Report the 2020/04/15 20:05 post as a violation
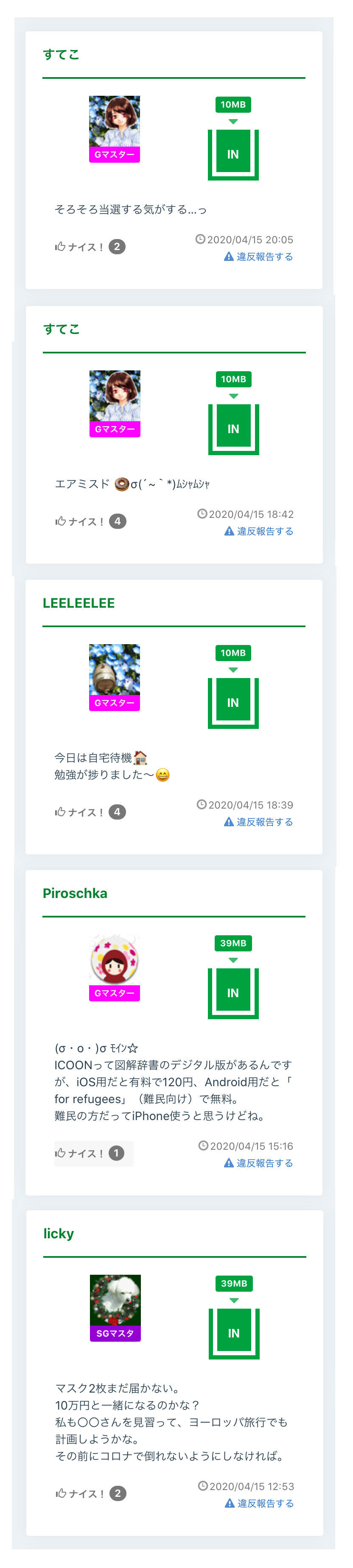Image resolution: width=353 pixels, height=1568 pixels. pos(258,257)
